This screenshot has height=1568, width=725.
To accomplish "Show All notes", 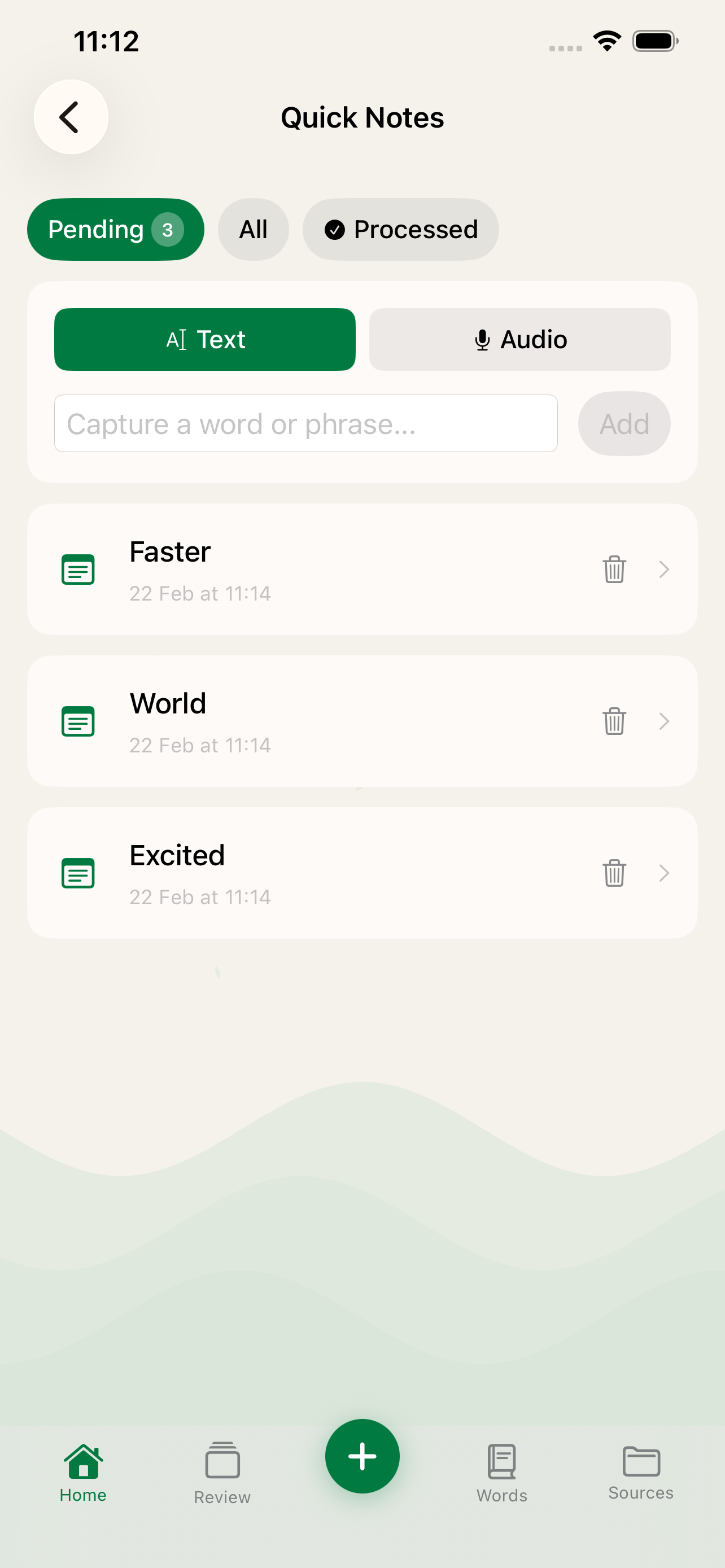I will pyautogui.click(x=252, y=230).
